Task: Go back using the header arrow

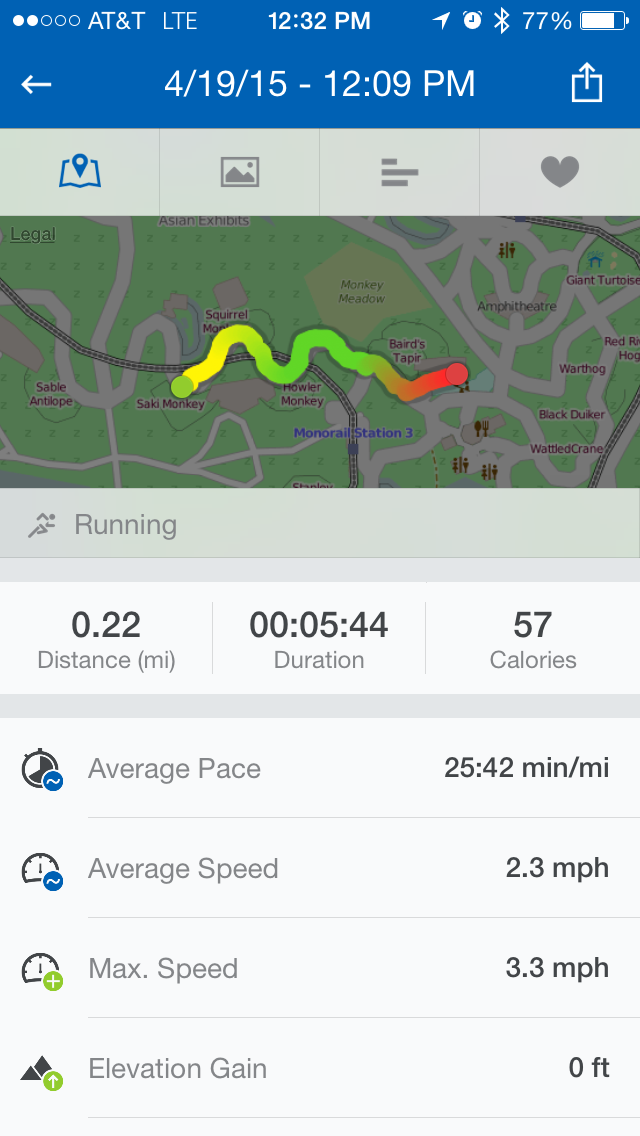Action: tap(37, 85)
